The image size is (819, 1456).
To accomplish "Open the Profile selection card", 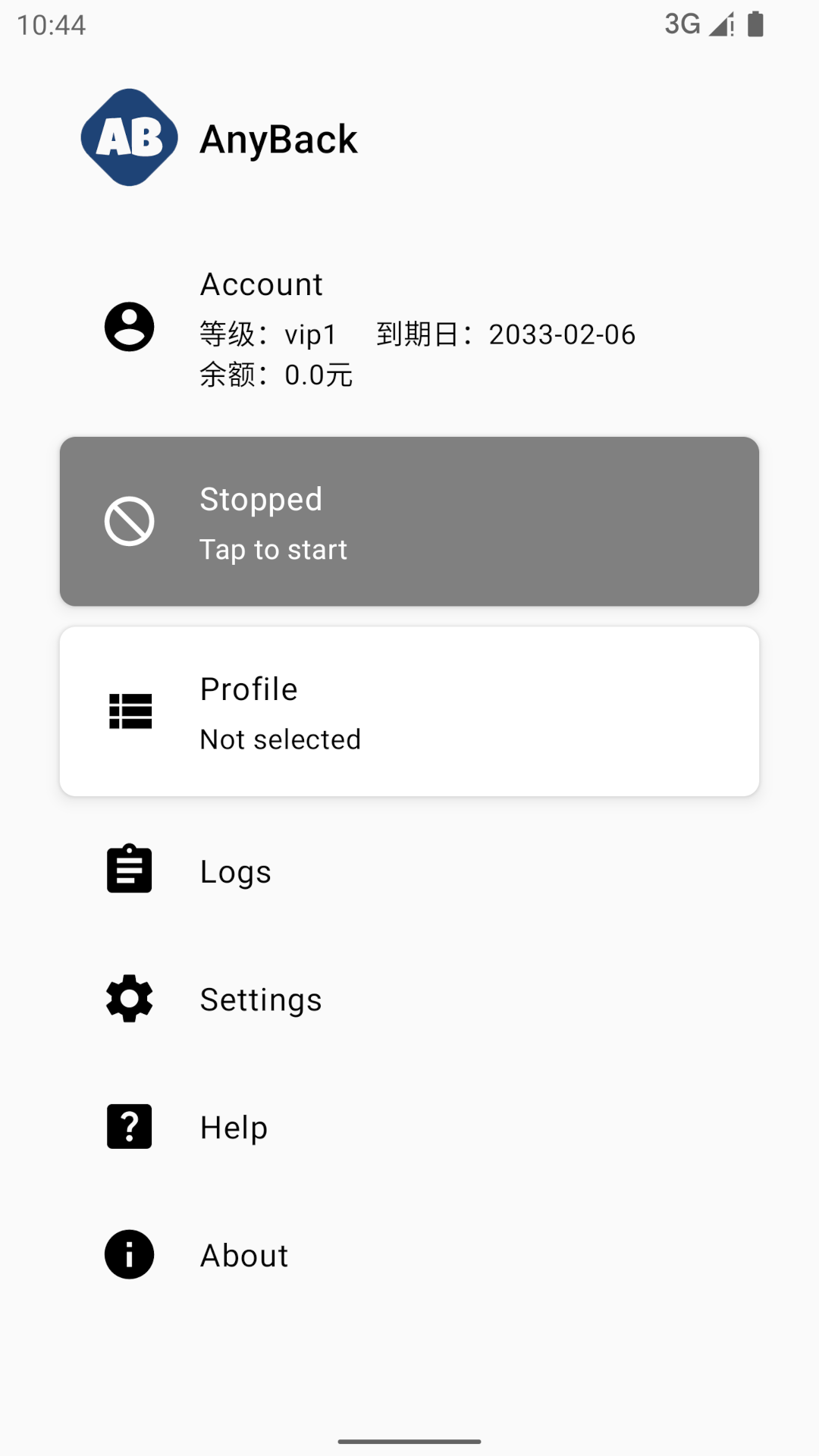I will (x=409, y=711).
